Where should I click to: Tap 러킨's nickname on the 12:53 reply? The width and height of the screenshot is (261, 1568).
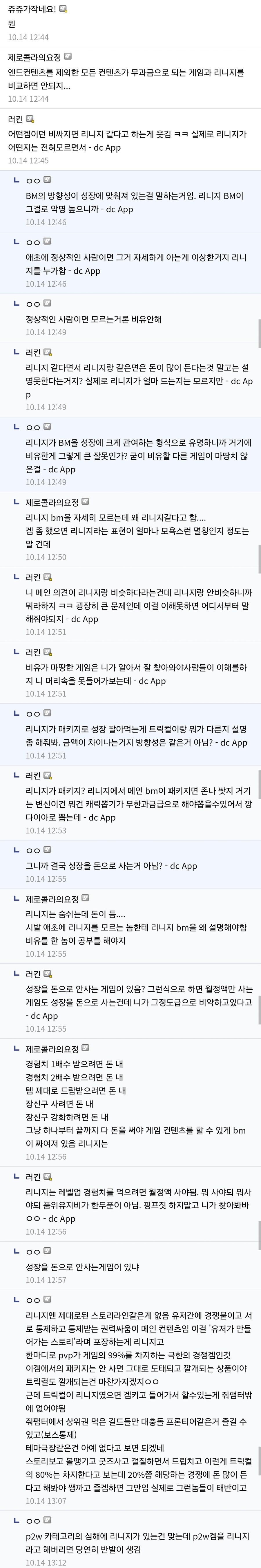click(33, 776)
